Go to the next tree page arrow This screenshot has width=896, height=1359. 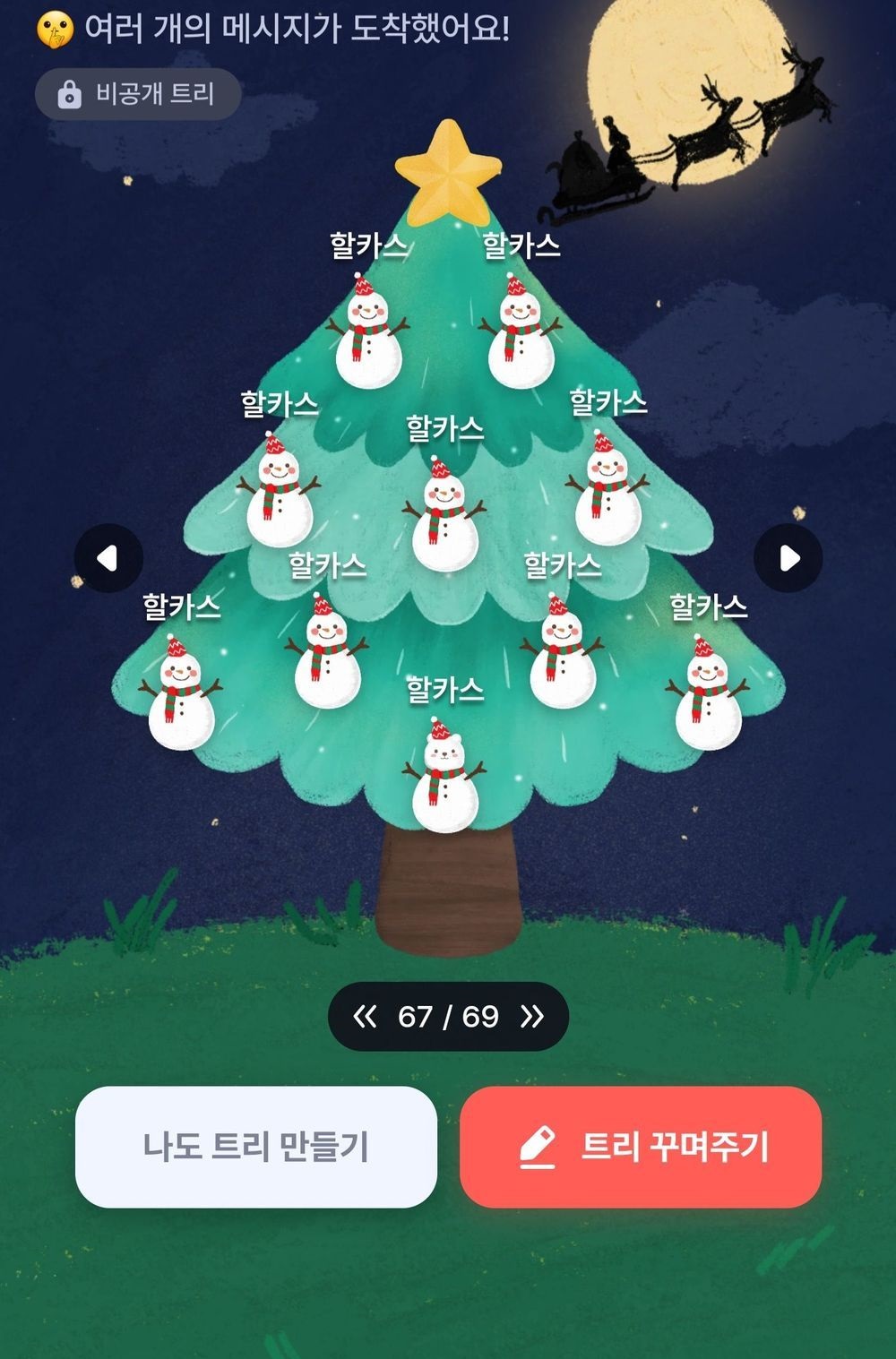pos(788,558)
